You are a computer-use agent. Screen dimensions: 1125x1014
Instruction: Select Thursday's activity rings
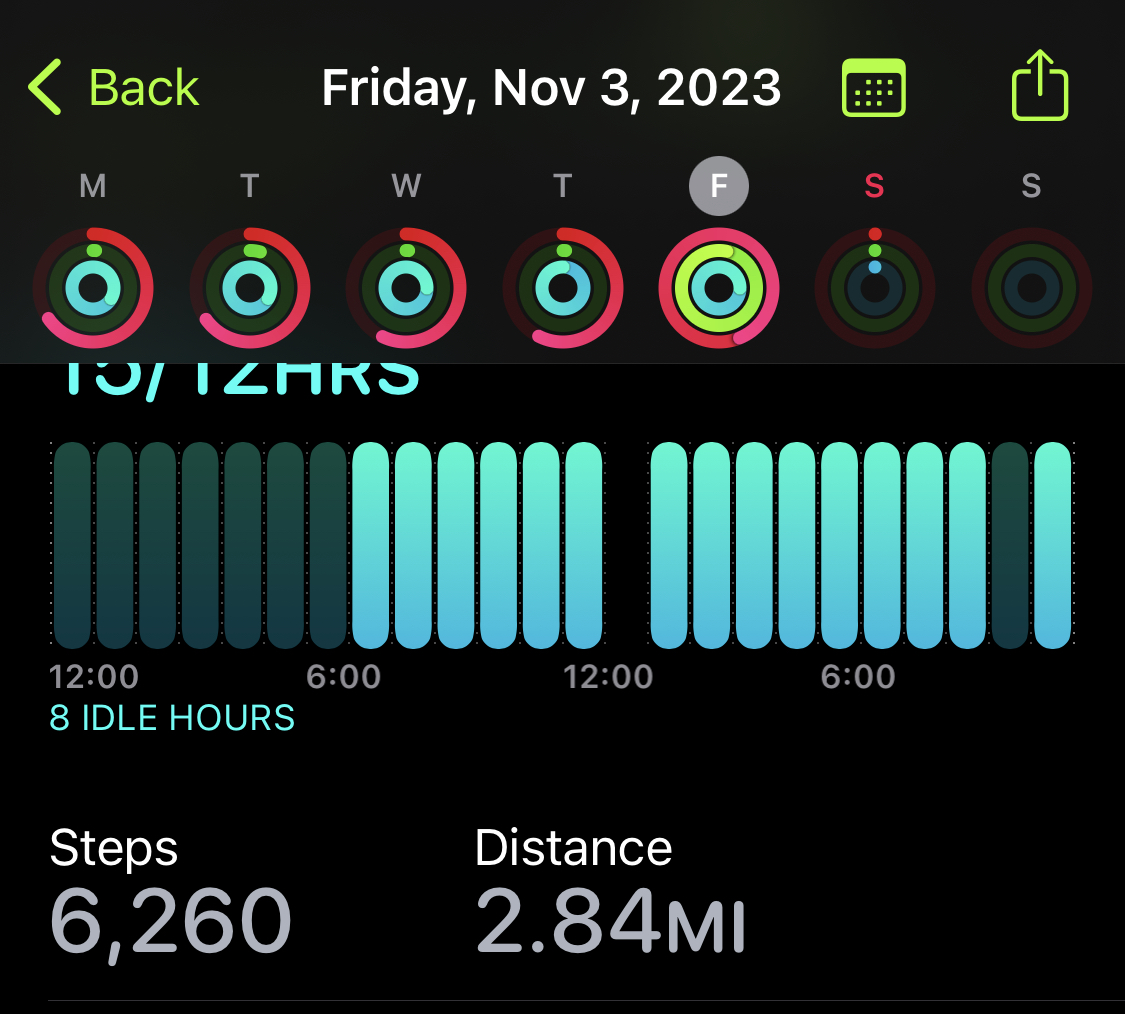click(562, 288)
